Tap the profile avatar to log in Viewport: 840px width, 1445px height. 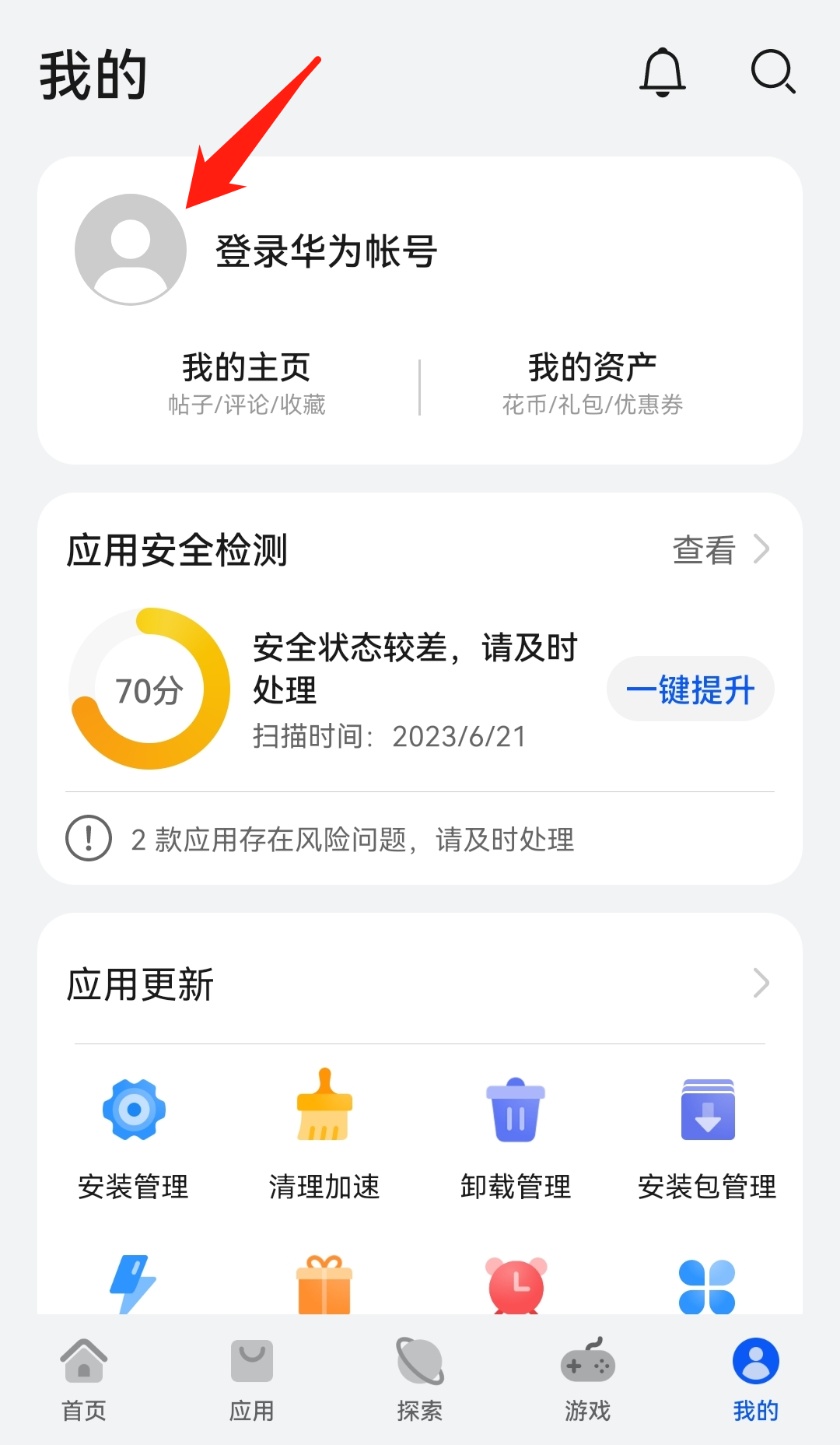(x=131, y=249)
